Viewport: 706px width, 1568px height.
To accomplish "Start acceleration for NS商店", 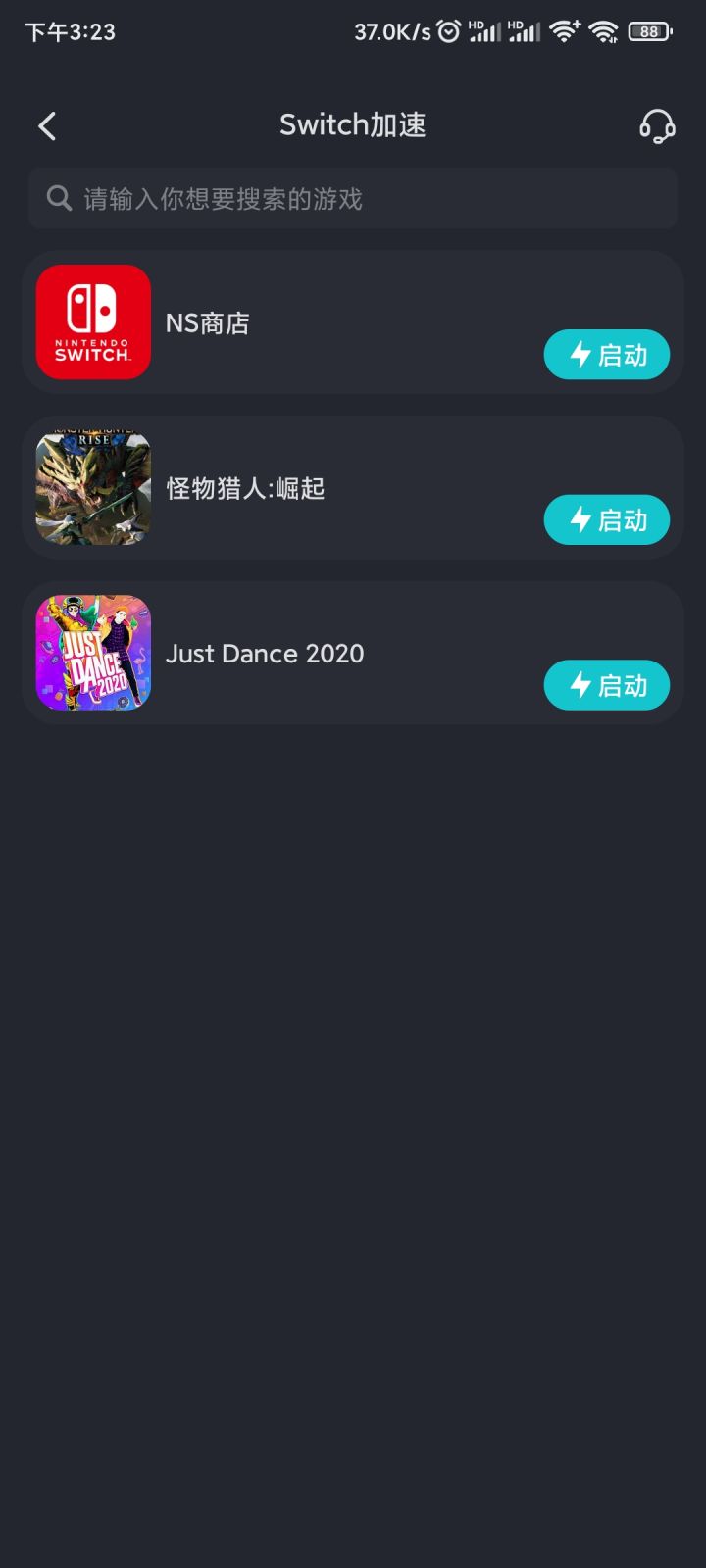I will (606, 355).
